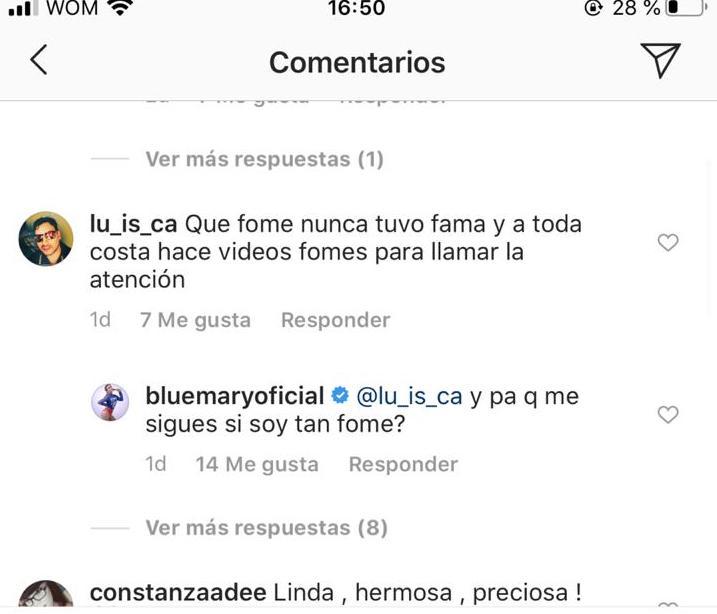Open bluemaryoficial's profile picture
This screenshot has height=614, width=717.
(111, 402)
